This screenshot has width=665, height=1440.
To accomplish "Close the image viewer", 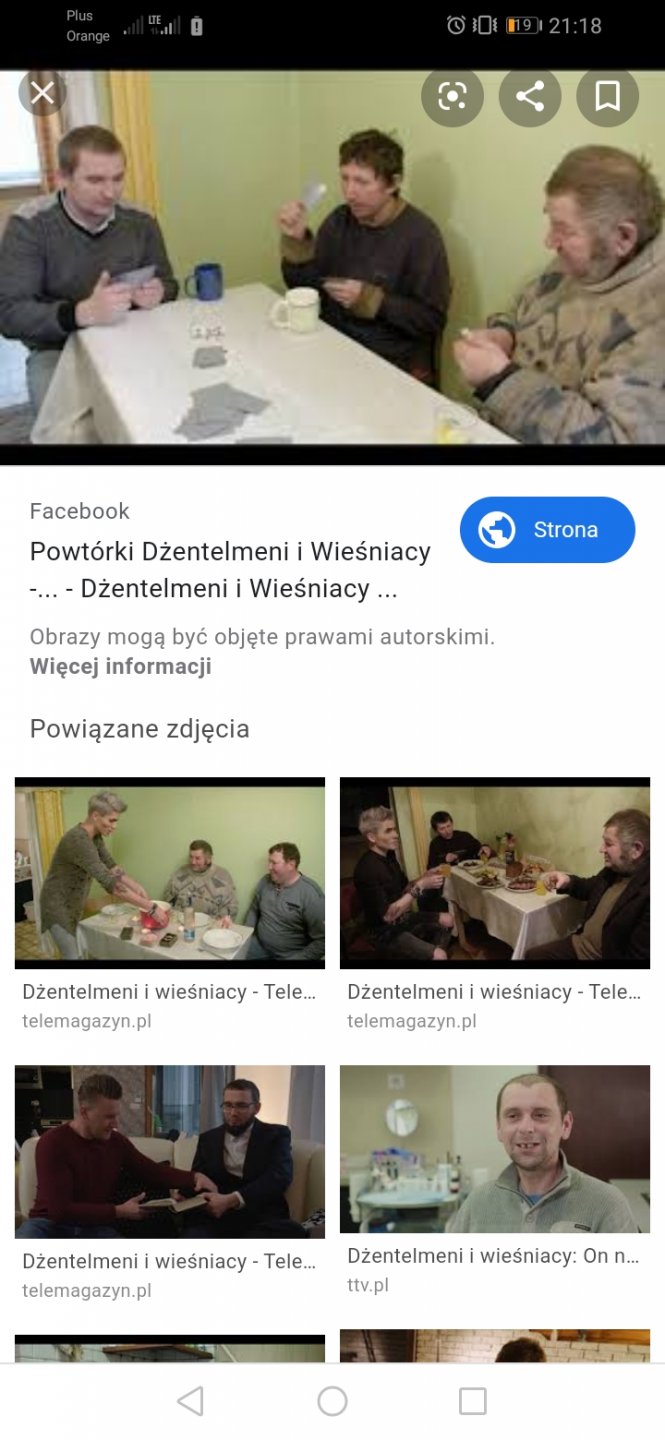I will coord(42,94).
